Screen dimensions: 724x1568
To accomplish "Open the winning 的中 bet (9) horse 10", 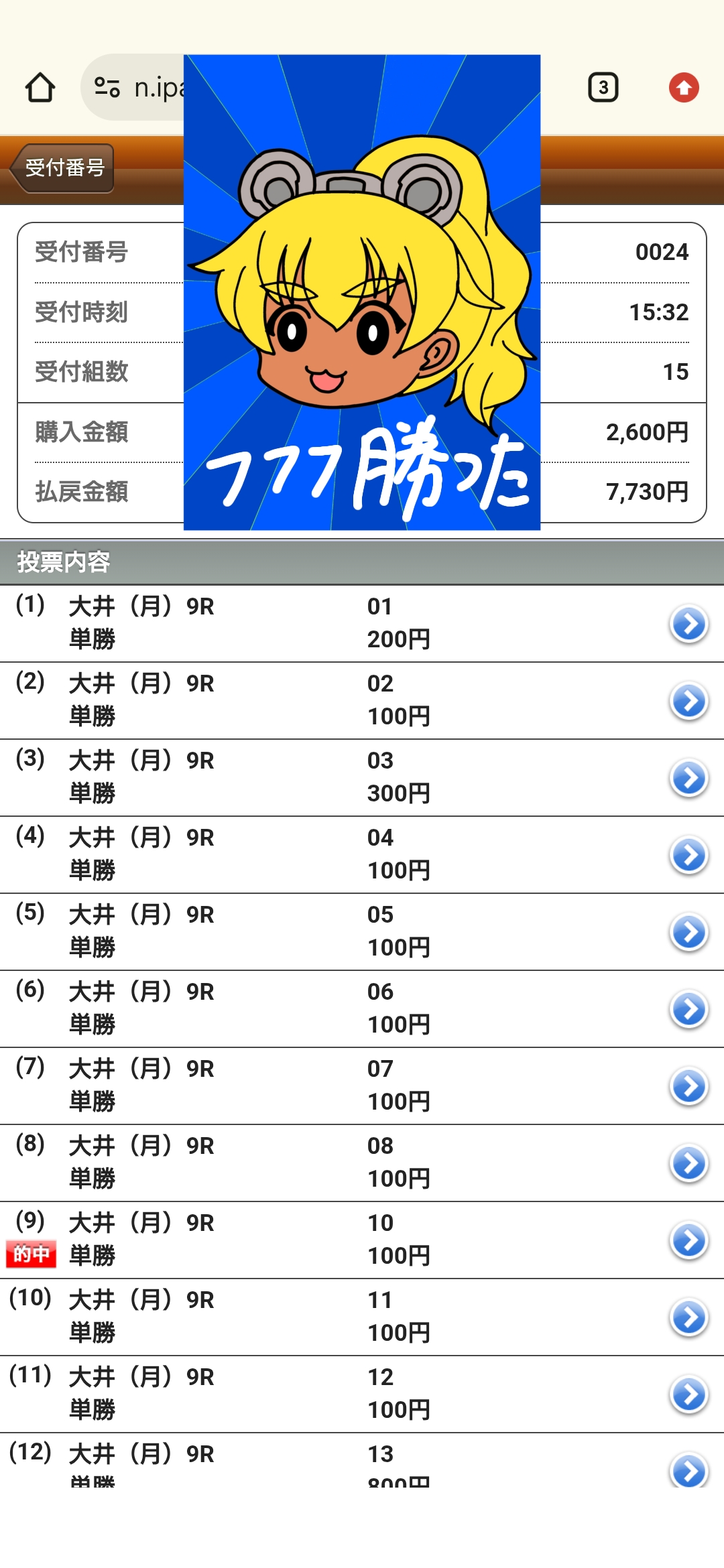I will point(688,1240).
